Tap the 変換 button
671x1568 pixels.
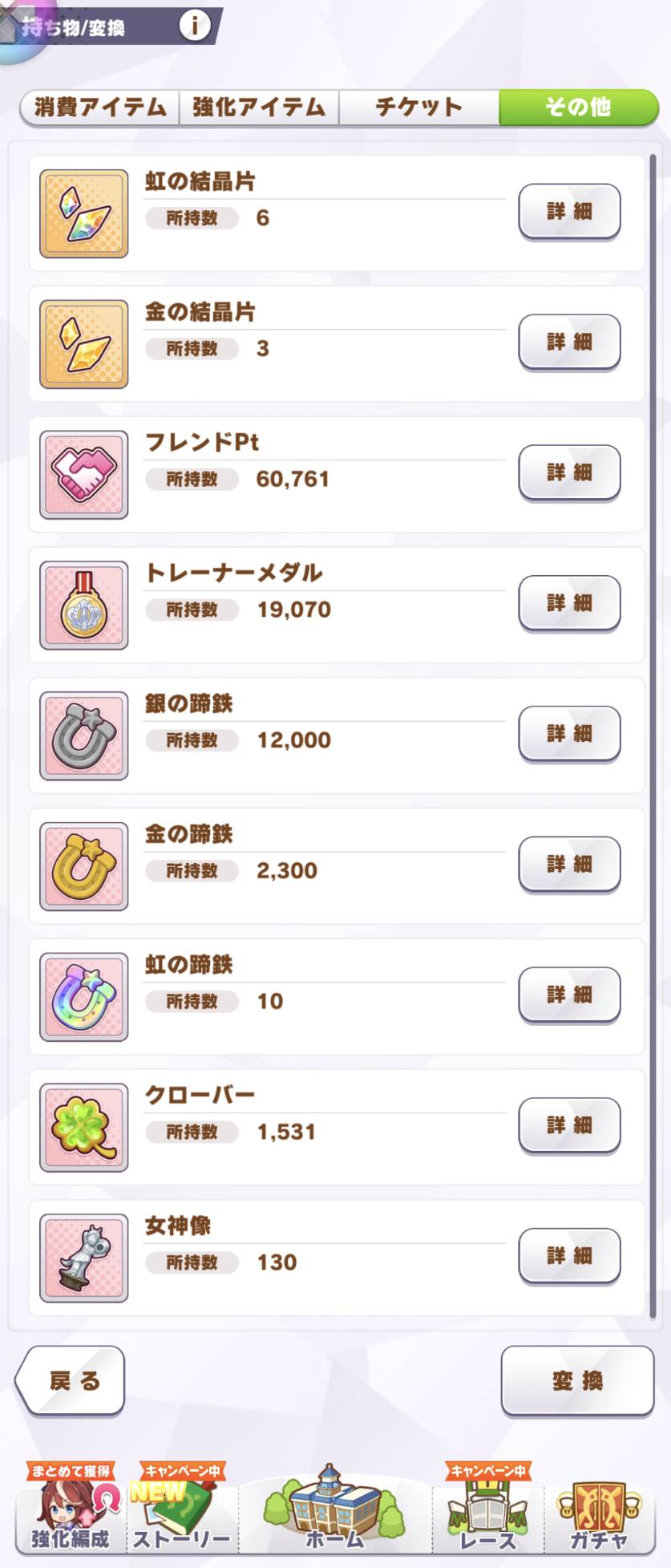[x=577, y=1380]
